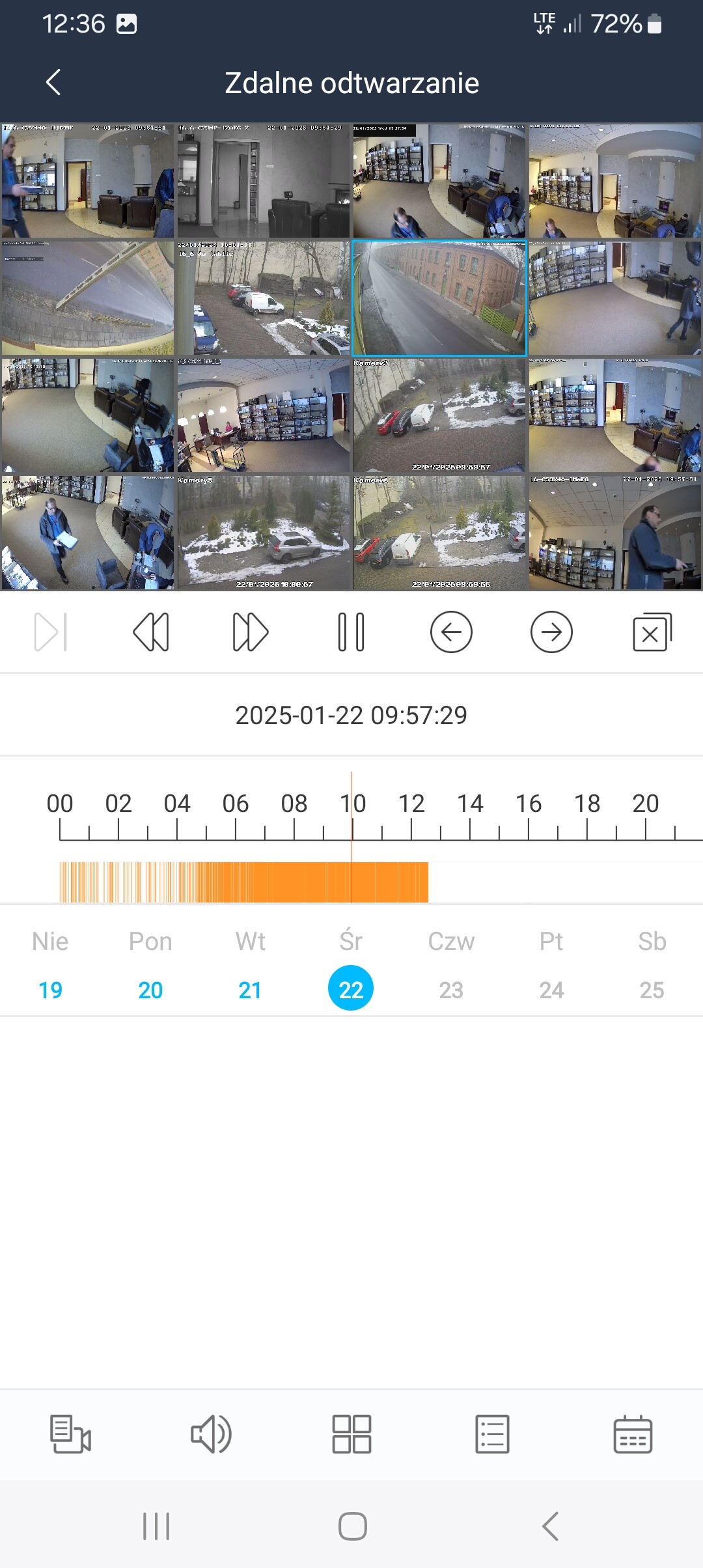Select Monday 20 in the date strip

[x=150, y=989]
